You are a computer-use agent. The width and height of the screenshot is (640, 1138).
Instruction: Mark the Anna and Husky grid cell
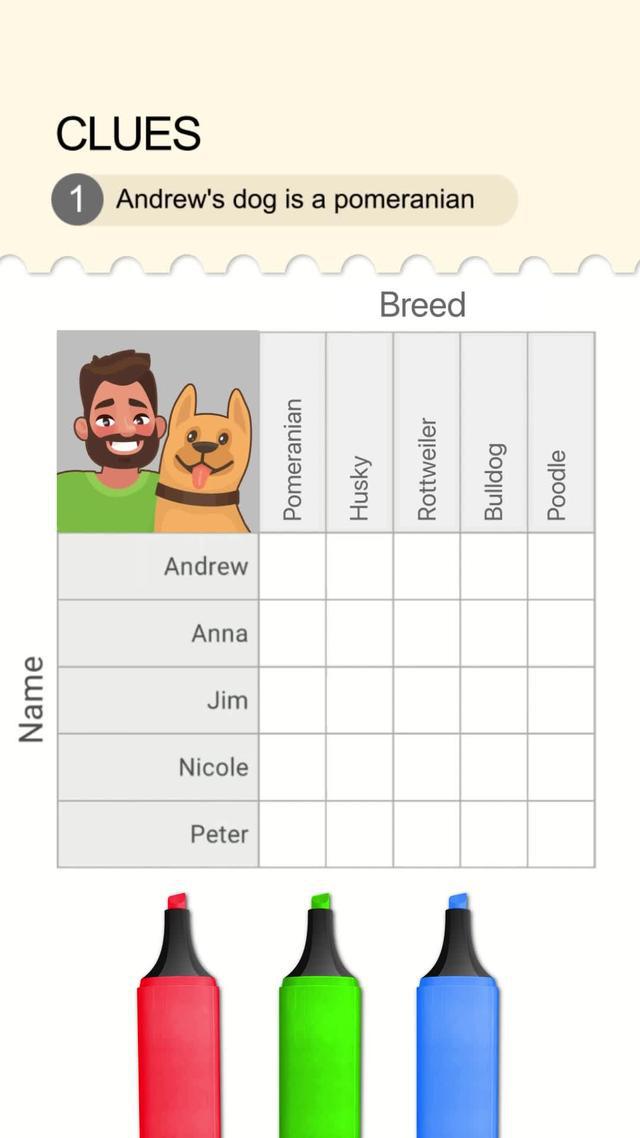359,633
